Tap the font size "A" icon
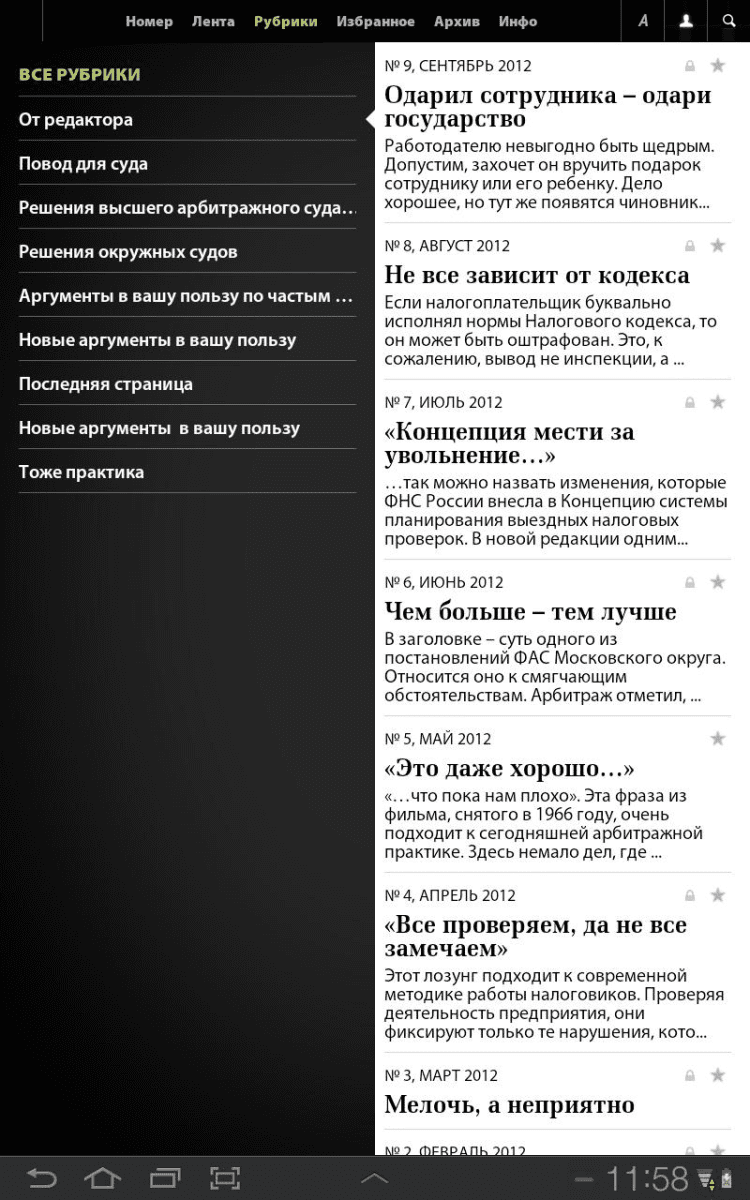 click(643, 21)
